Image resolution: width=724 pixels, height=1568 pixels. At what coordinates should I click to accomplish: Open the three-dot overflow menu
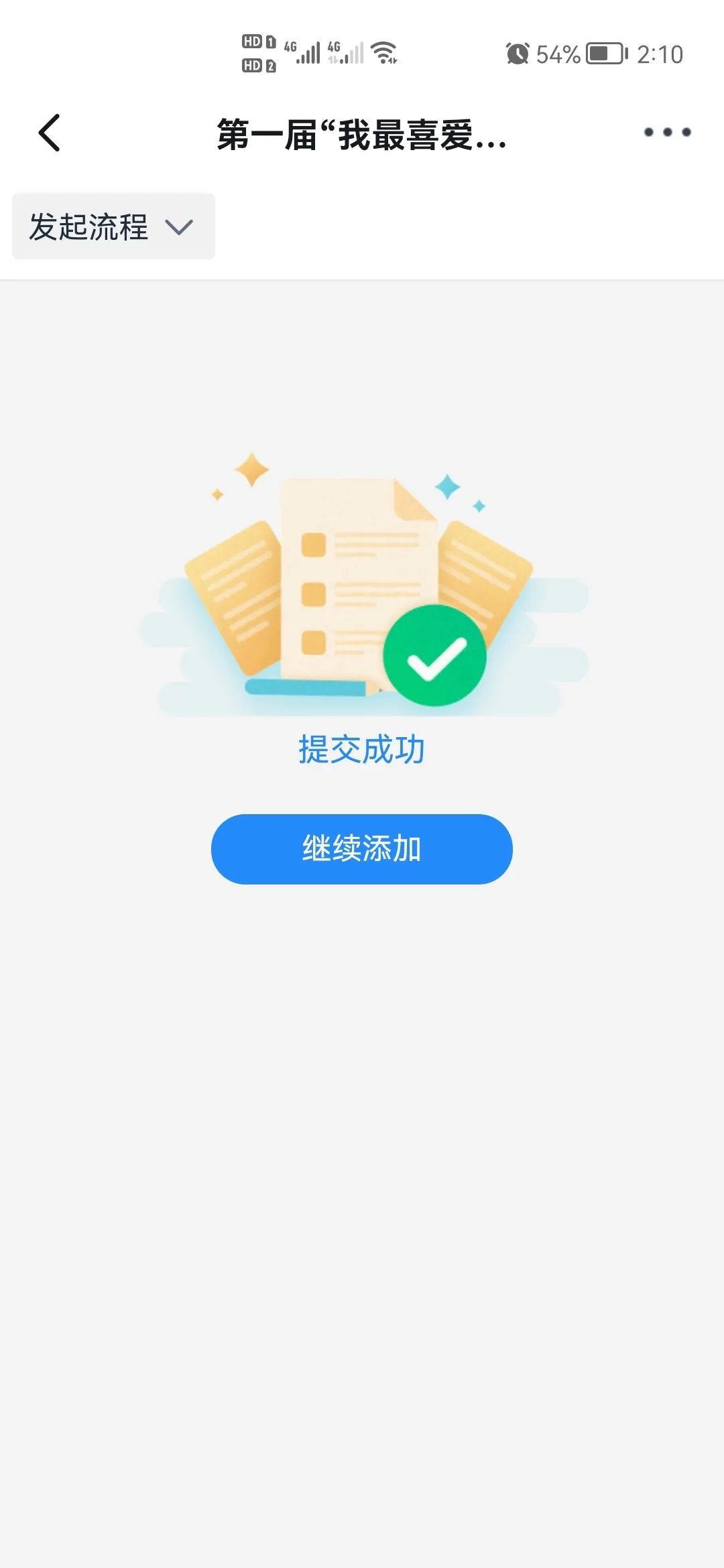(x=667, y=132)
